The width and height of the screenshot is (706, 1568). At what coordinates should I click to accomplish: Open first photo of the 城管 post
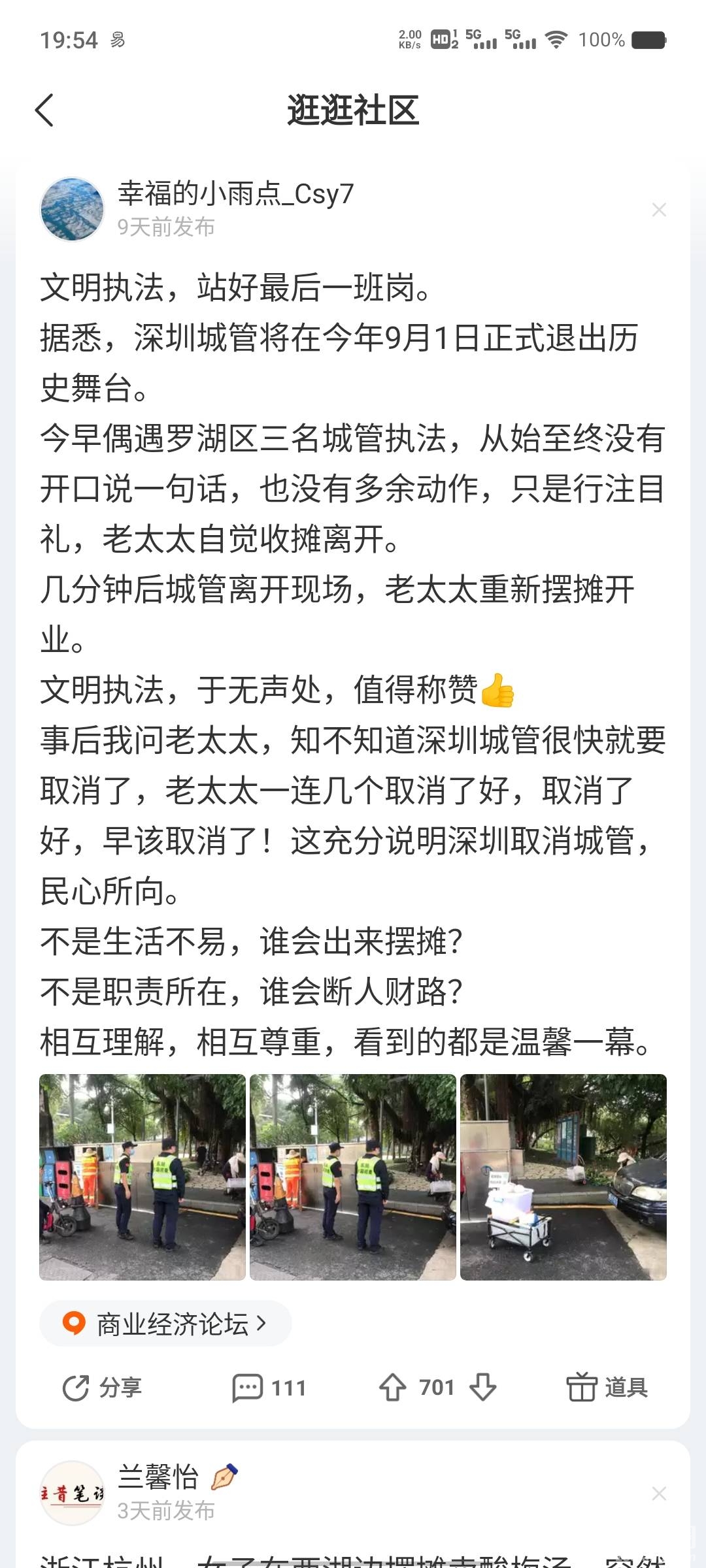pos(143,1177)
